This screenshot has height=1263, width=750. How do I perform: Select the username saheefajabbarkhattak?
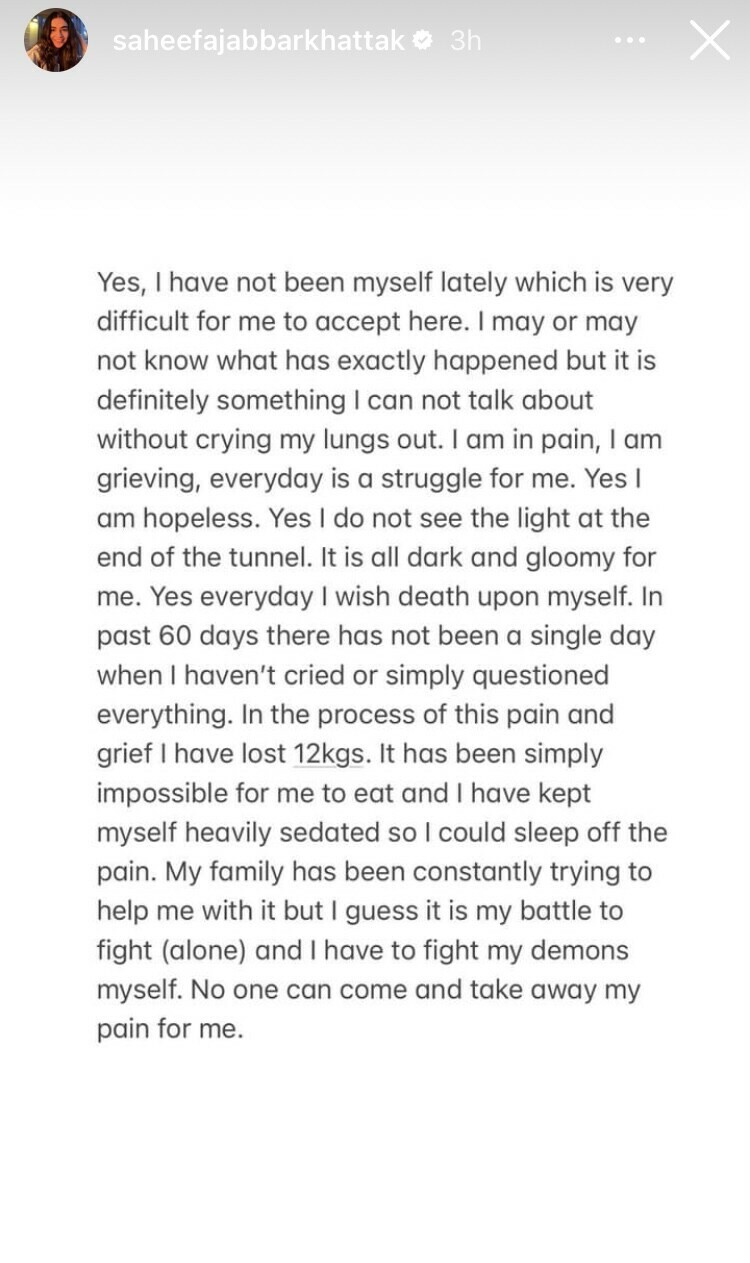point(260,40)
